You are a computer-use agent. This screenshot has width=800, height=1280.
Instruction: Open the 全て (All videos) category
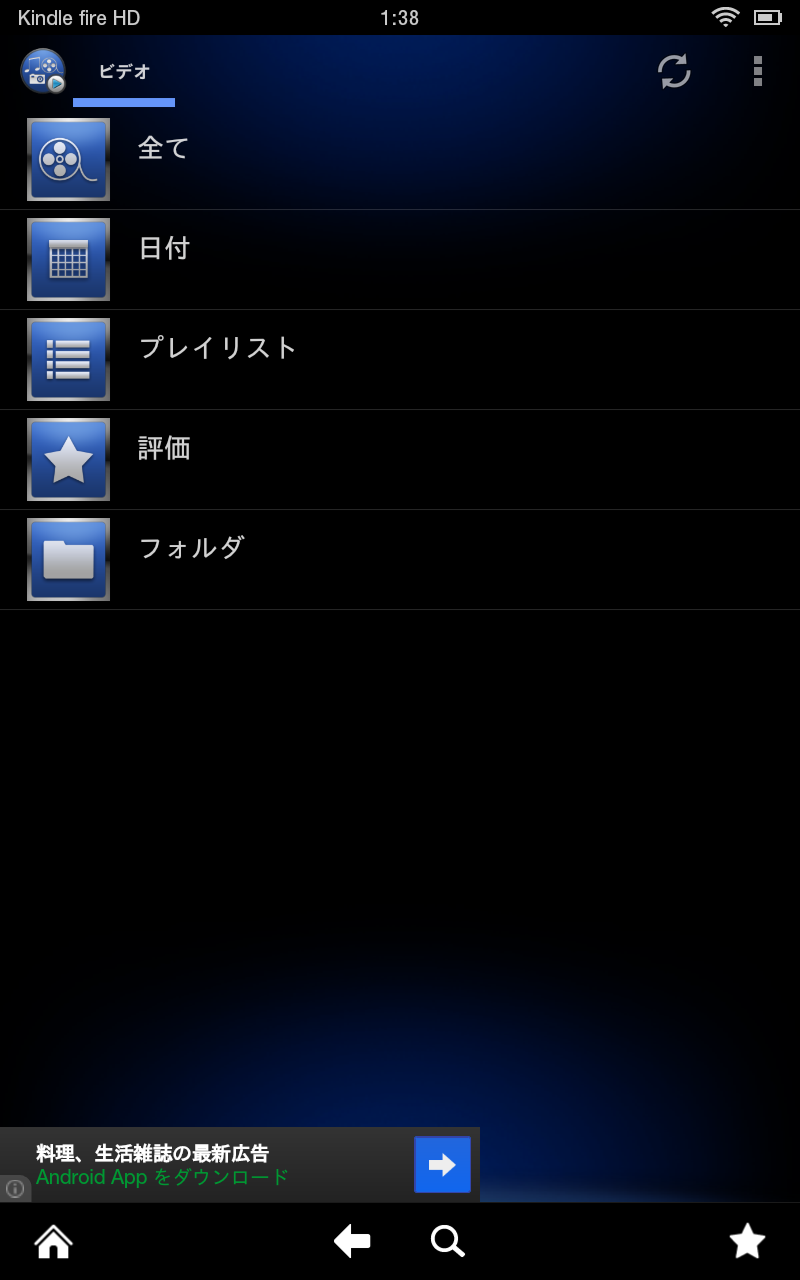[x=68, y=160]
